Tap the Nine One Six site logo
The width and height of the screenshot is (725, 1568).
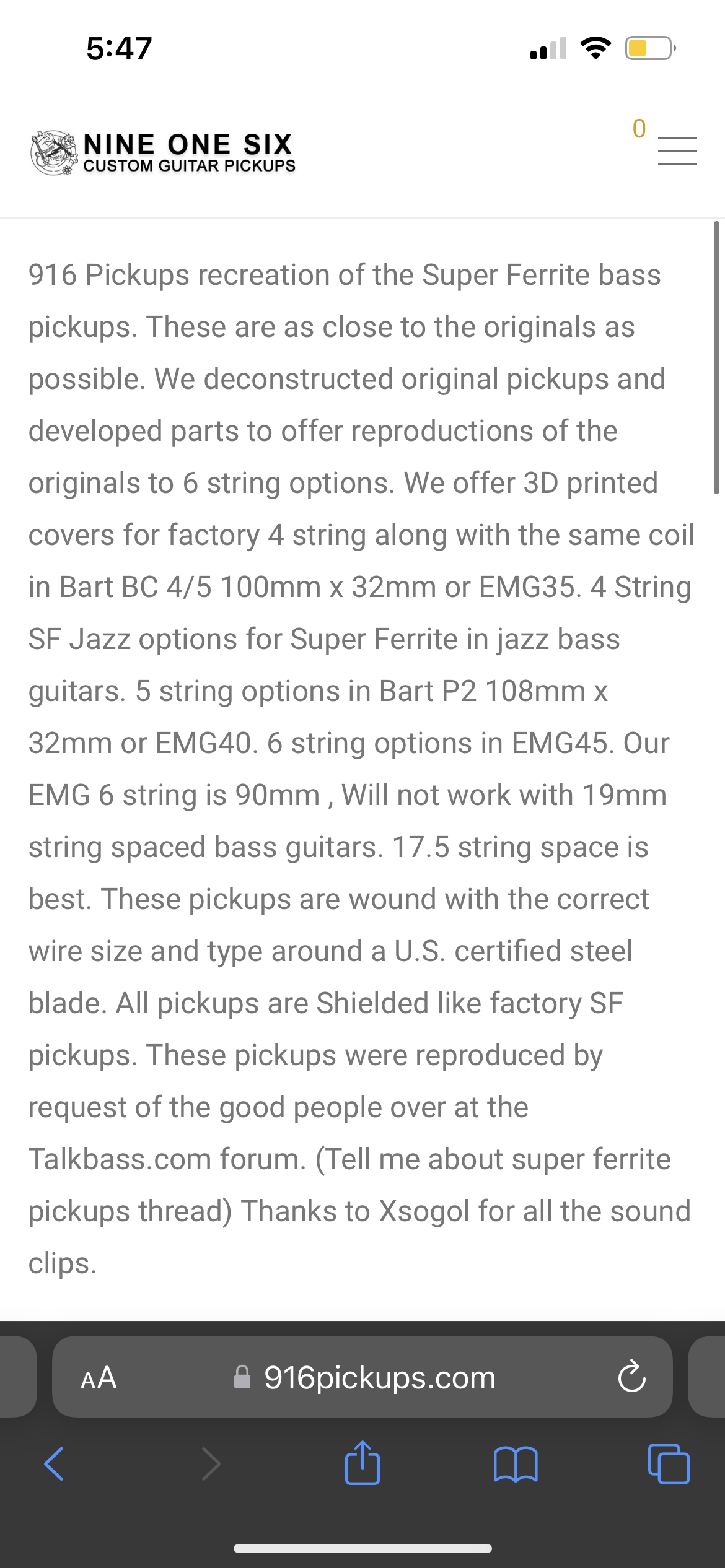click(162, 152)
